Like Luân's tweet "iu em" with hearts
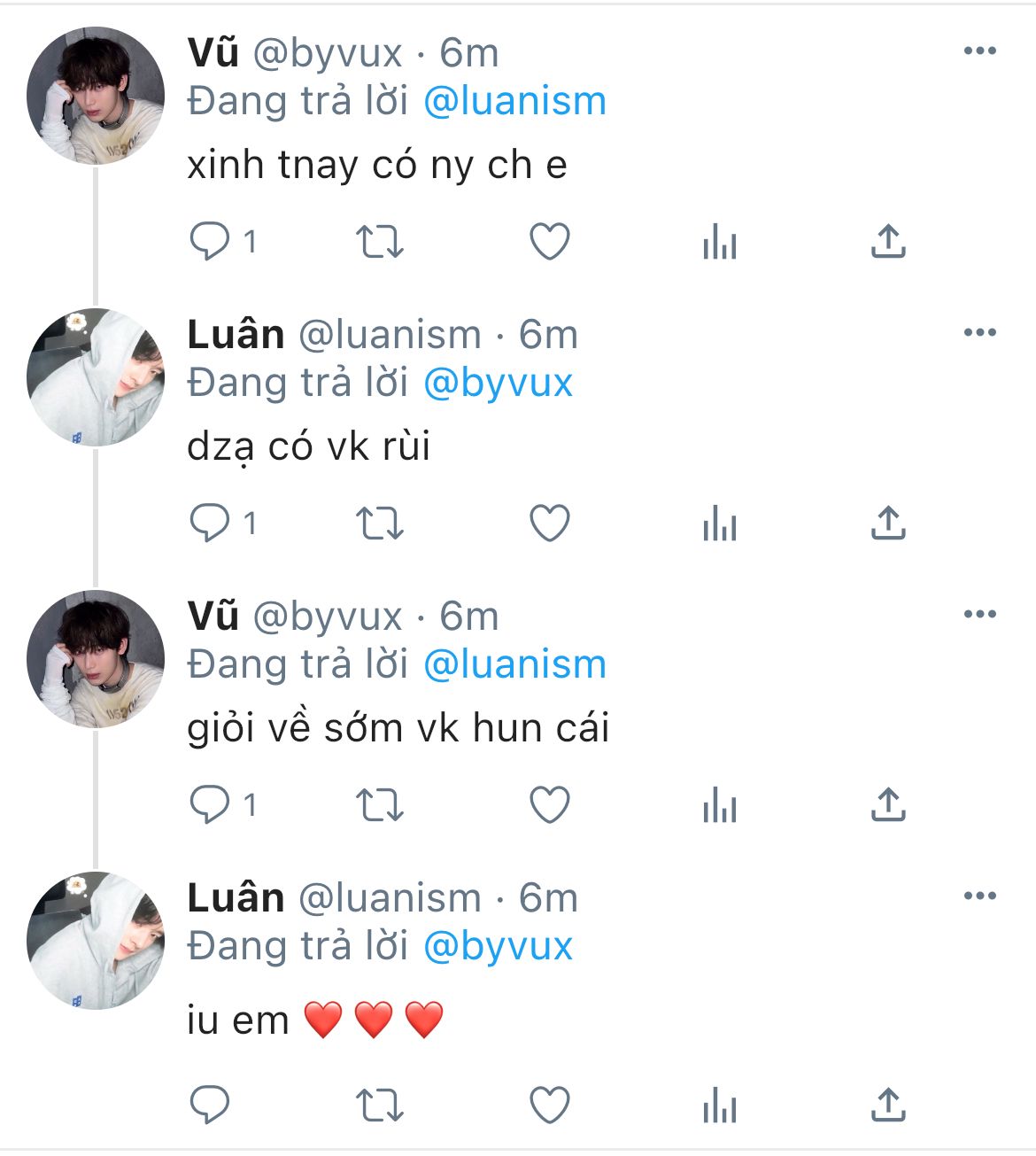 pos(549,1105)
